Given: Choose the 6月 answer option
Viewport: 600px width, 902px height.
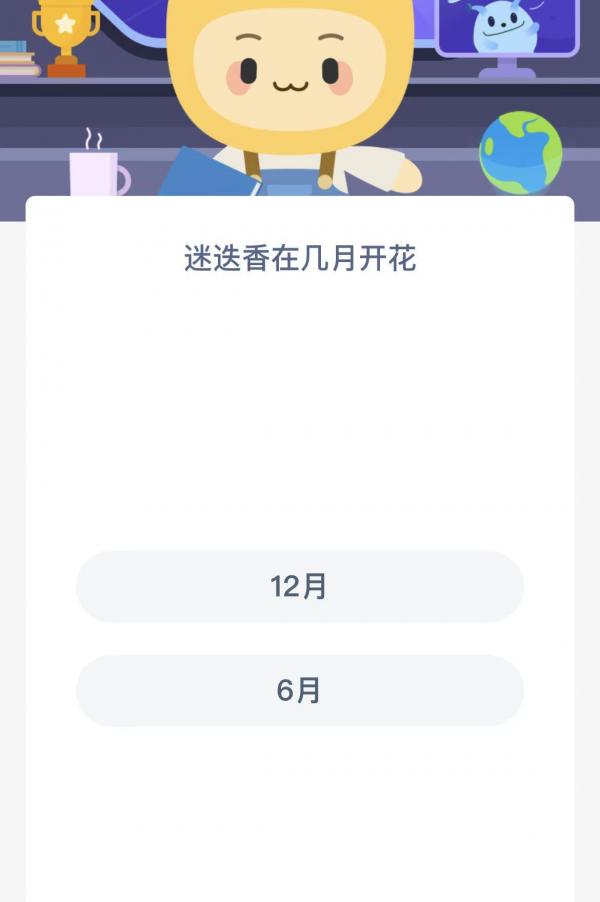Looking at the screenshot, I should click(299, 691).
